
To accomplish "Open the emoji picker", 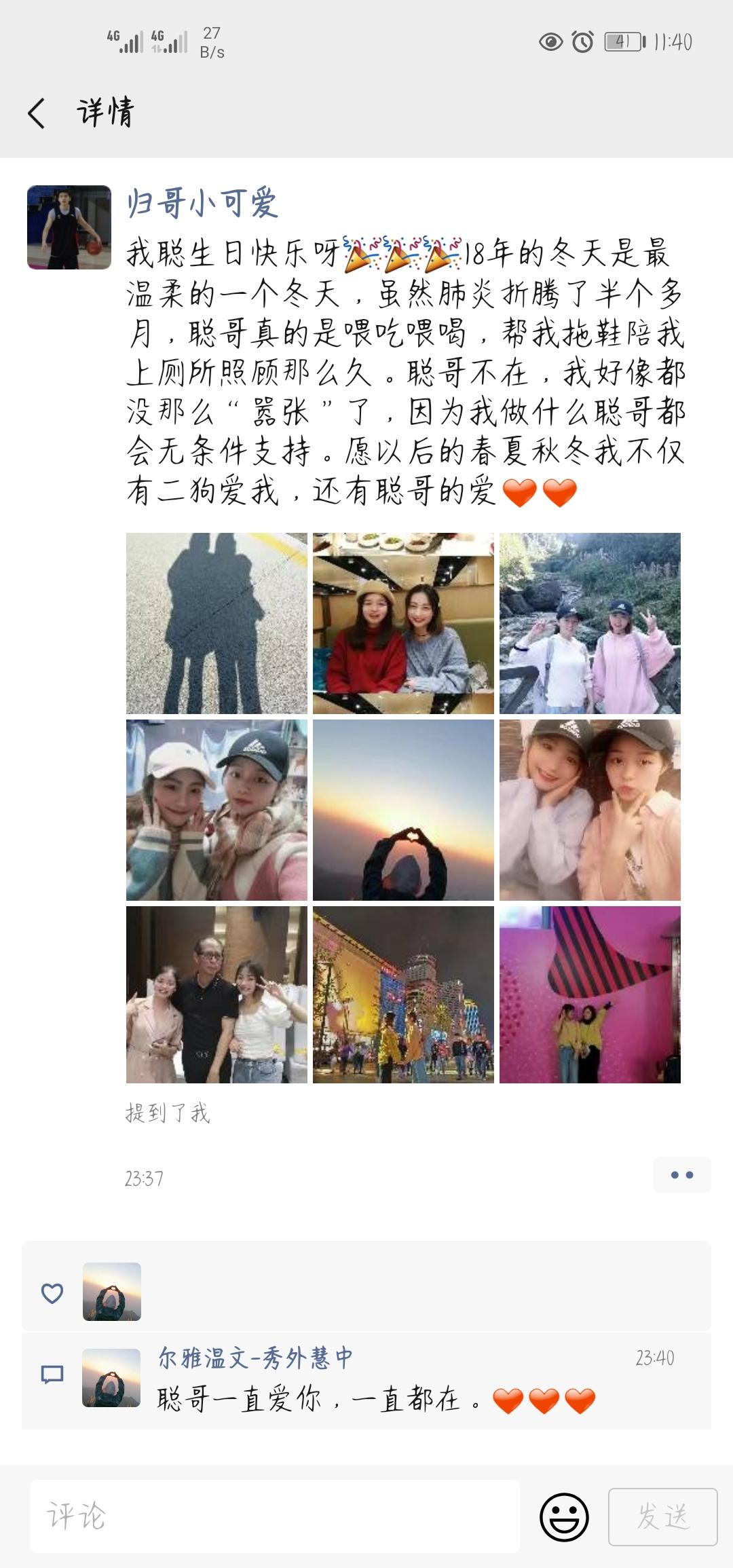I will pyautogui.click(x=564, y=1518).
